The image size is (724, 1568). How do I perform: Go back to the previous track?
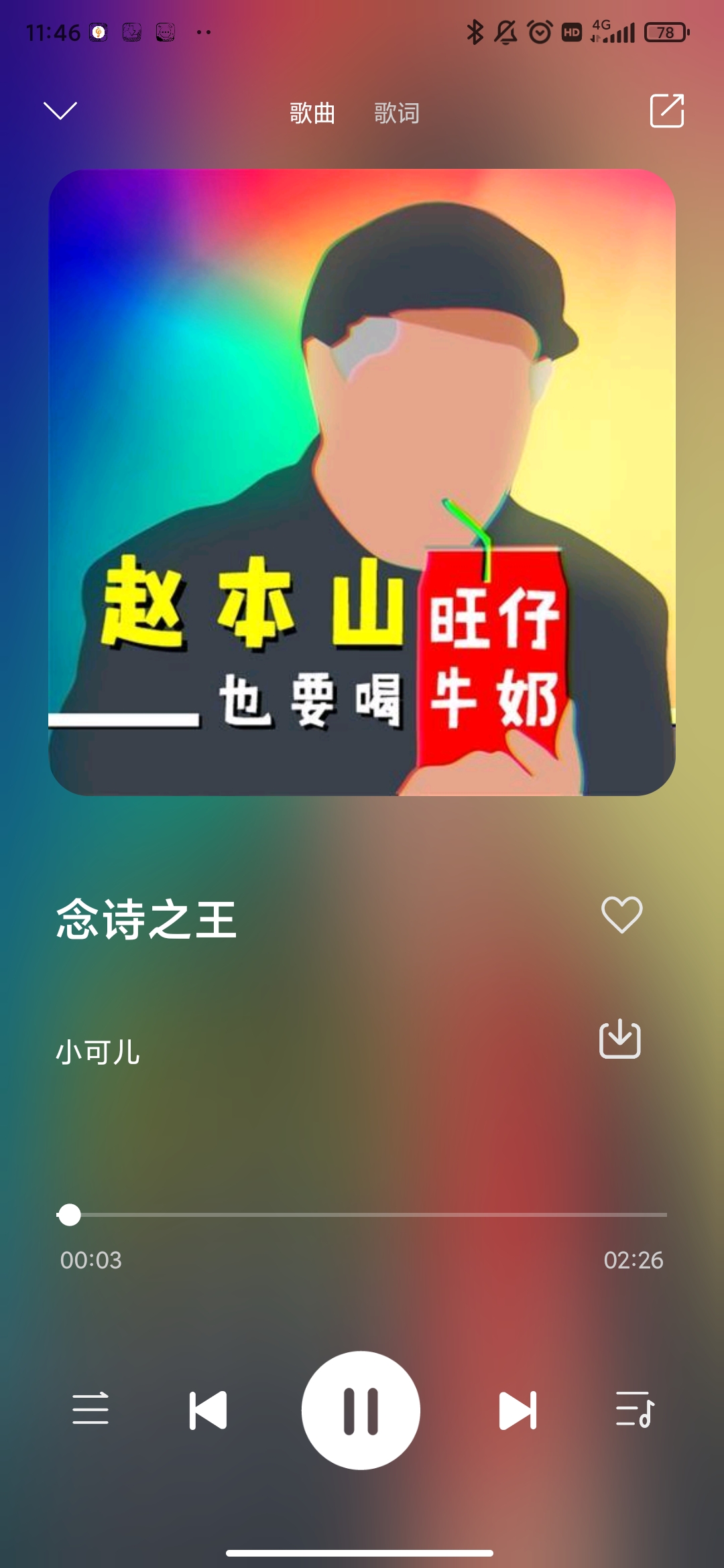tap(208, 1409)
